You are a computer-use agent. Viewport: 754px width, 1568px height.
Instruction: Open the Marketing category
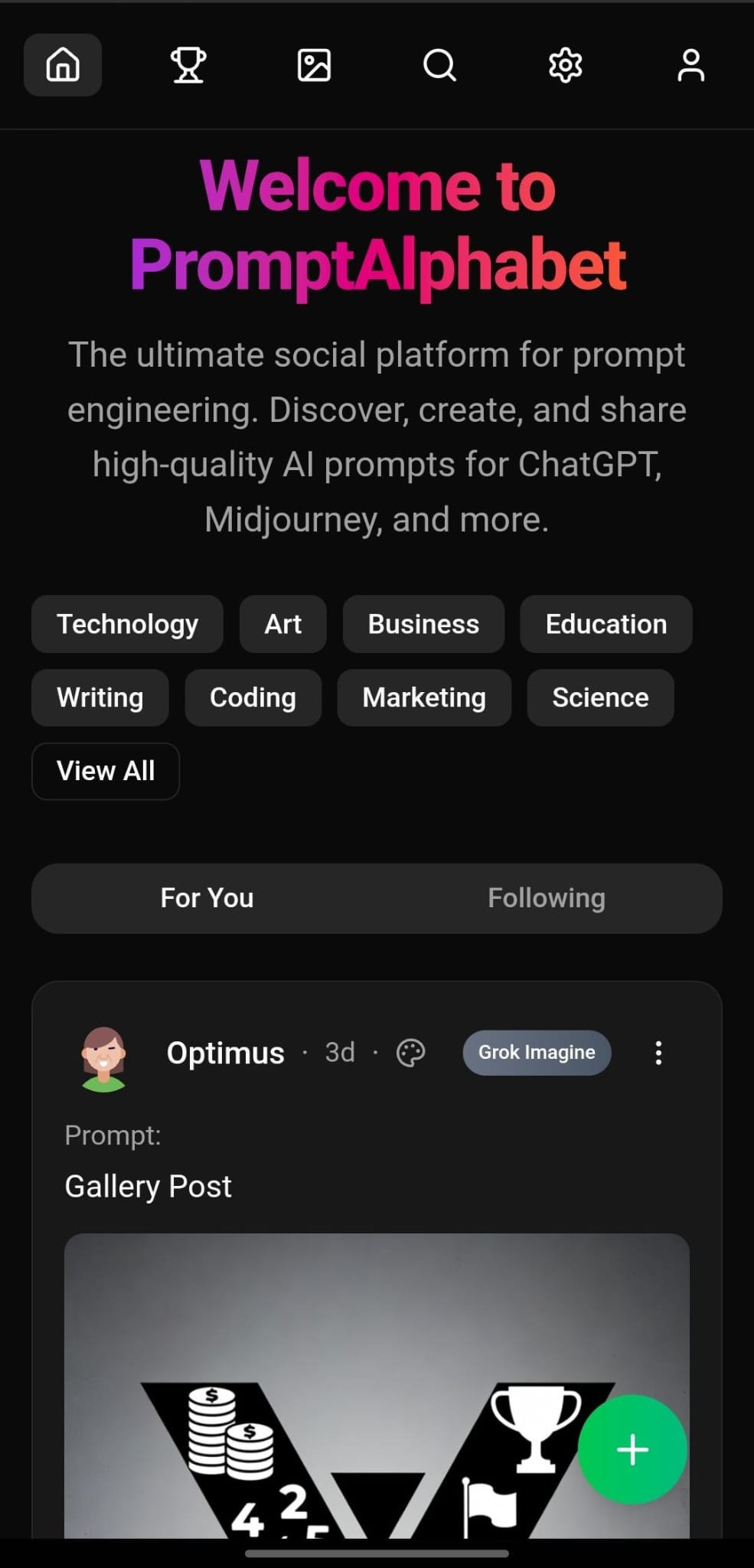coord(424,697)
